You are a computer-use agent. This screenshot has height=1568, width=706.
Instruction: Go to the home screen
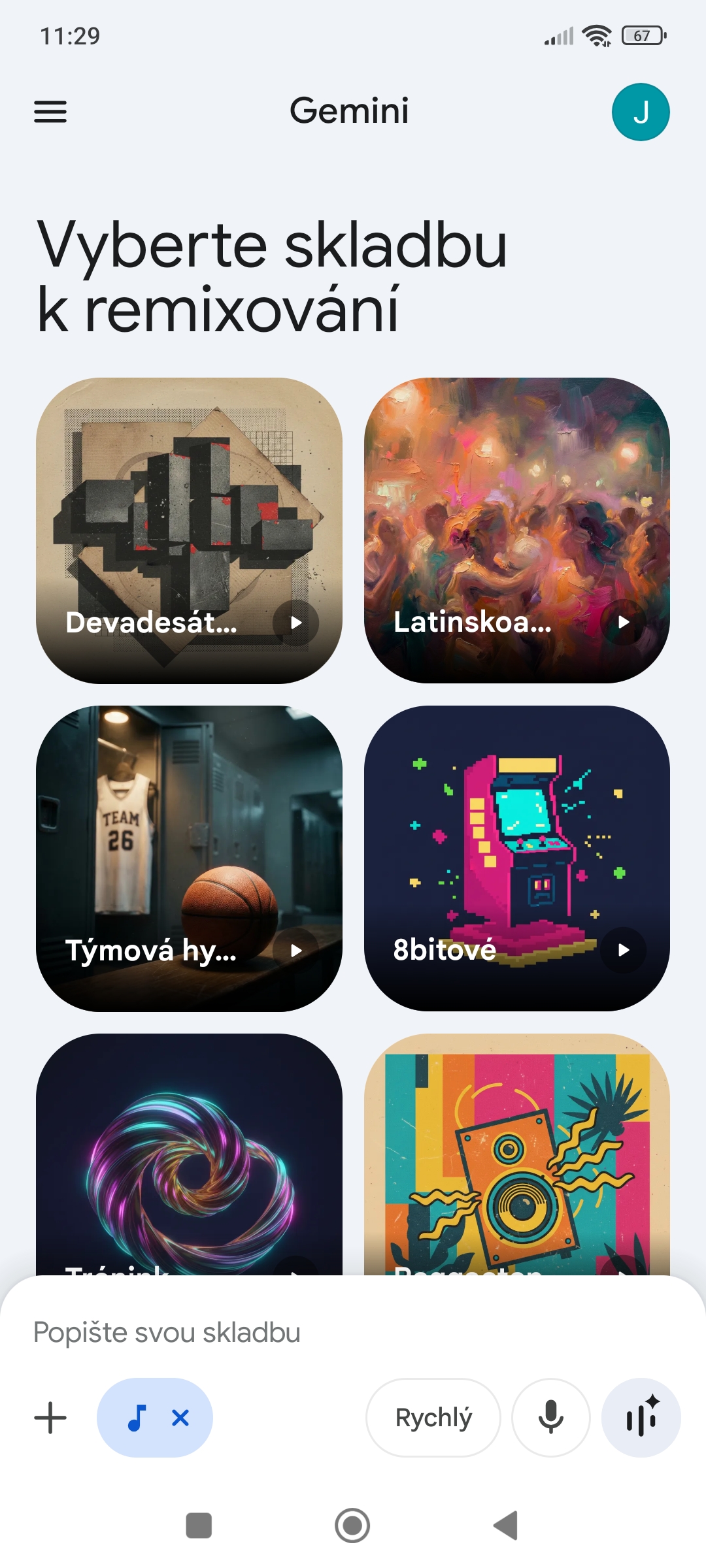(x=352, y=1526)
